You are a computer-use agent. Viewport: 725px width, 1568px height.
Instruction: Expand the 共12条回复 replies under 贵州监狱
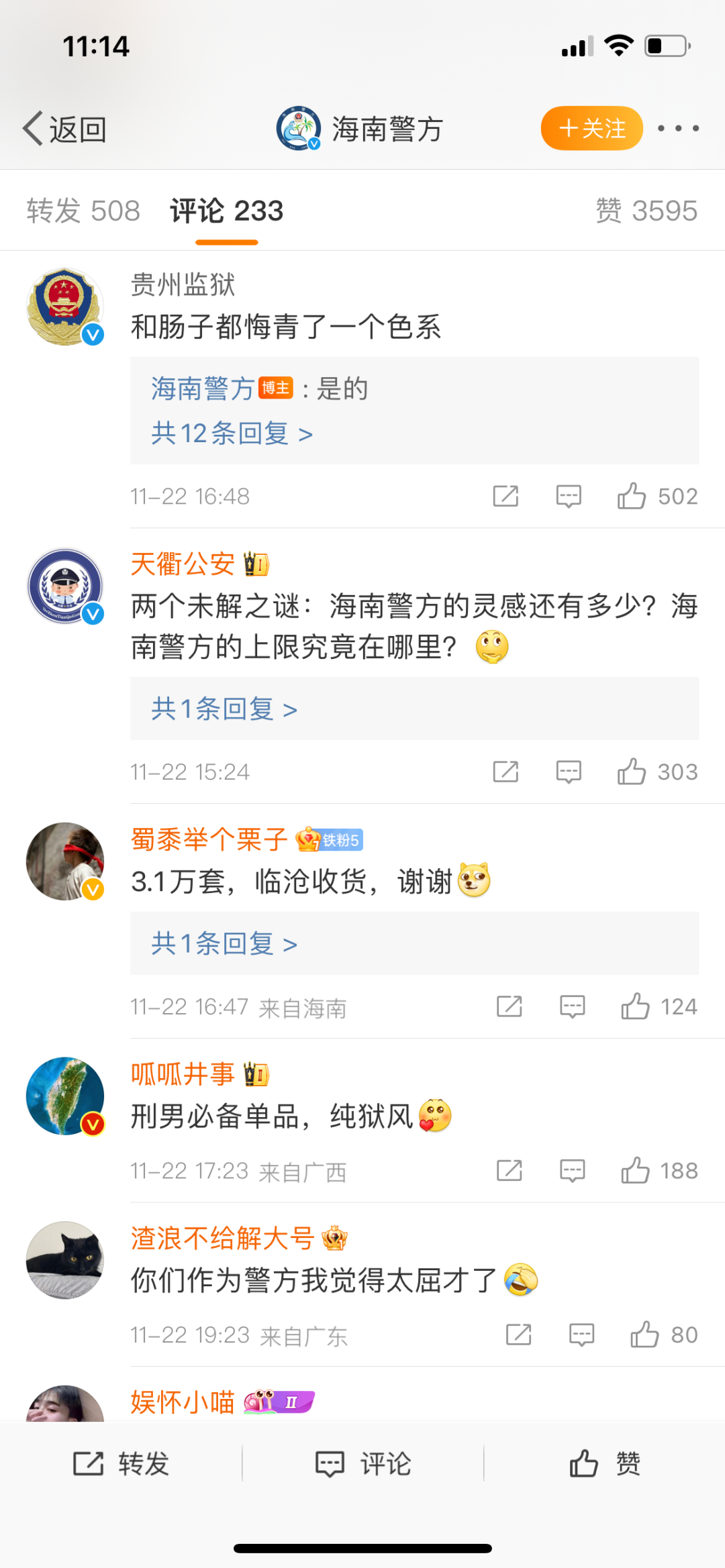click(x=232, y=433)
